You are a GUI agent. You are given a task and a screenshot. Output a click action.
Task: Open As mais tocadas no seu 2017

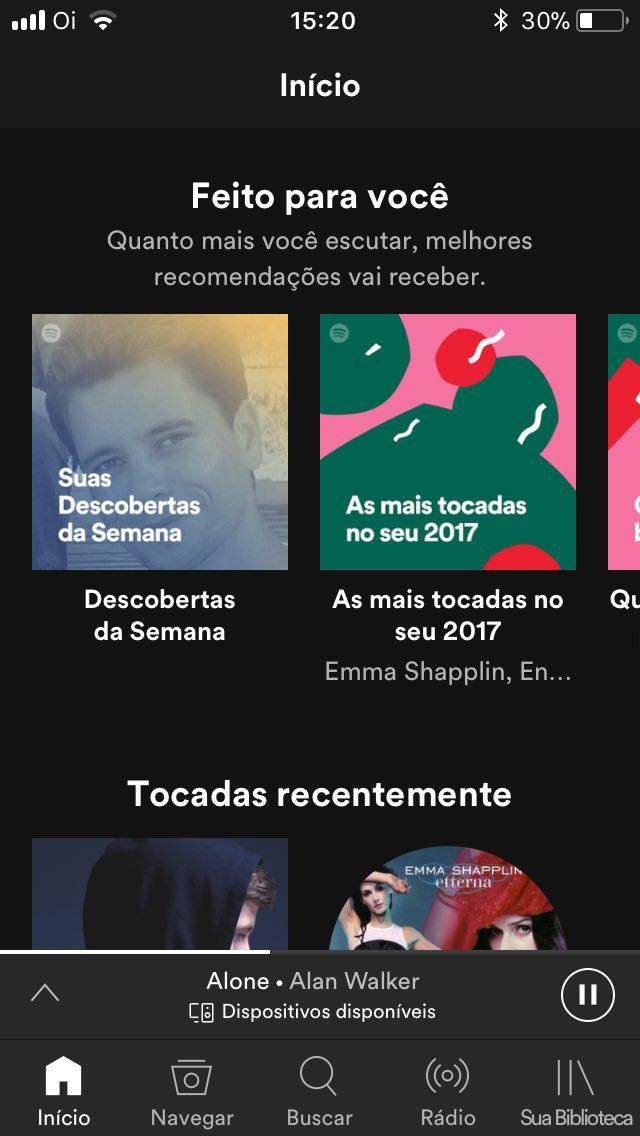[447, 442]
